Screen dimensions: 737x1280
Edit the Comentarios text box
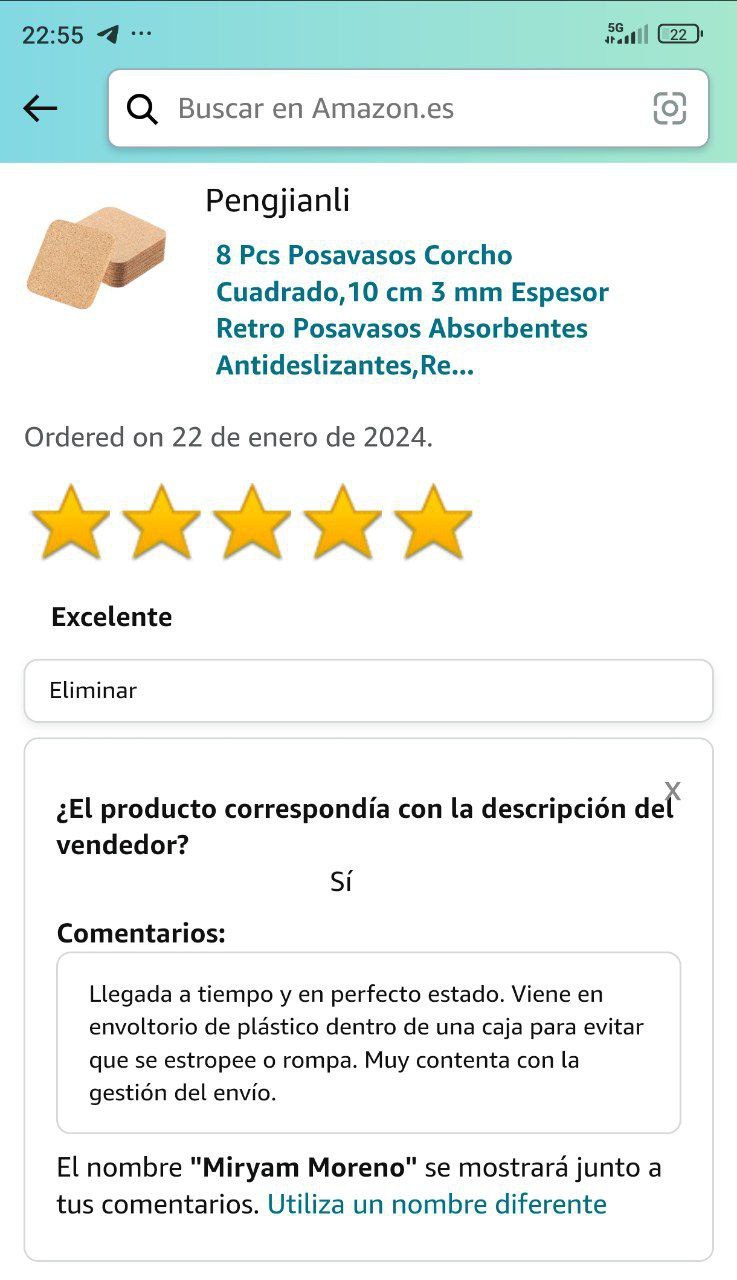368,1043
